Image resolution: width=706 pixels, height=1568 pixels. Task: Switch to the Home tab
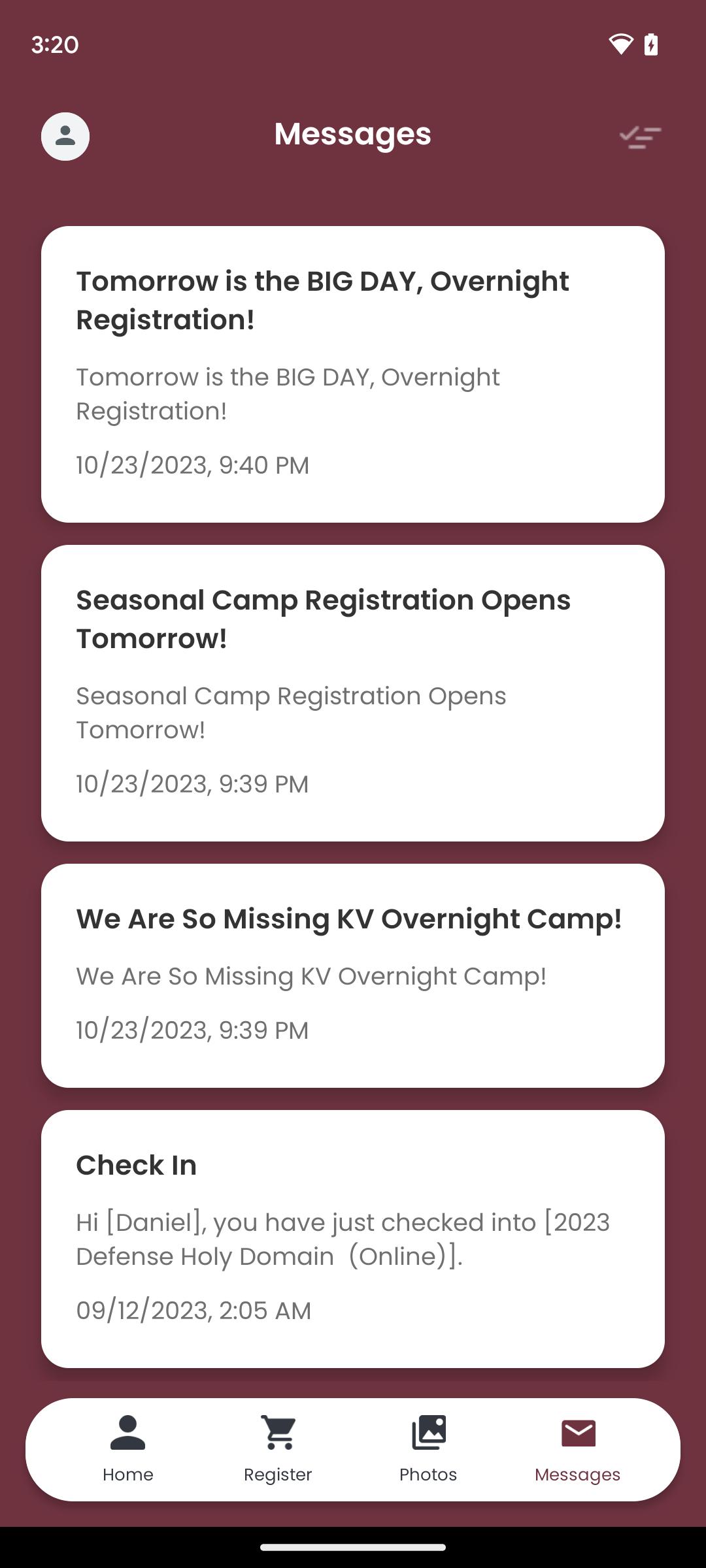(128, 1450)
